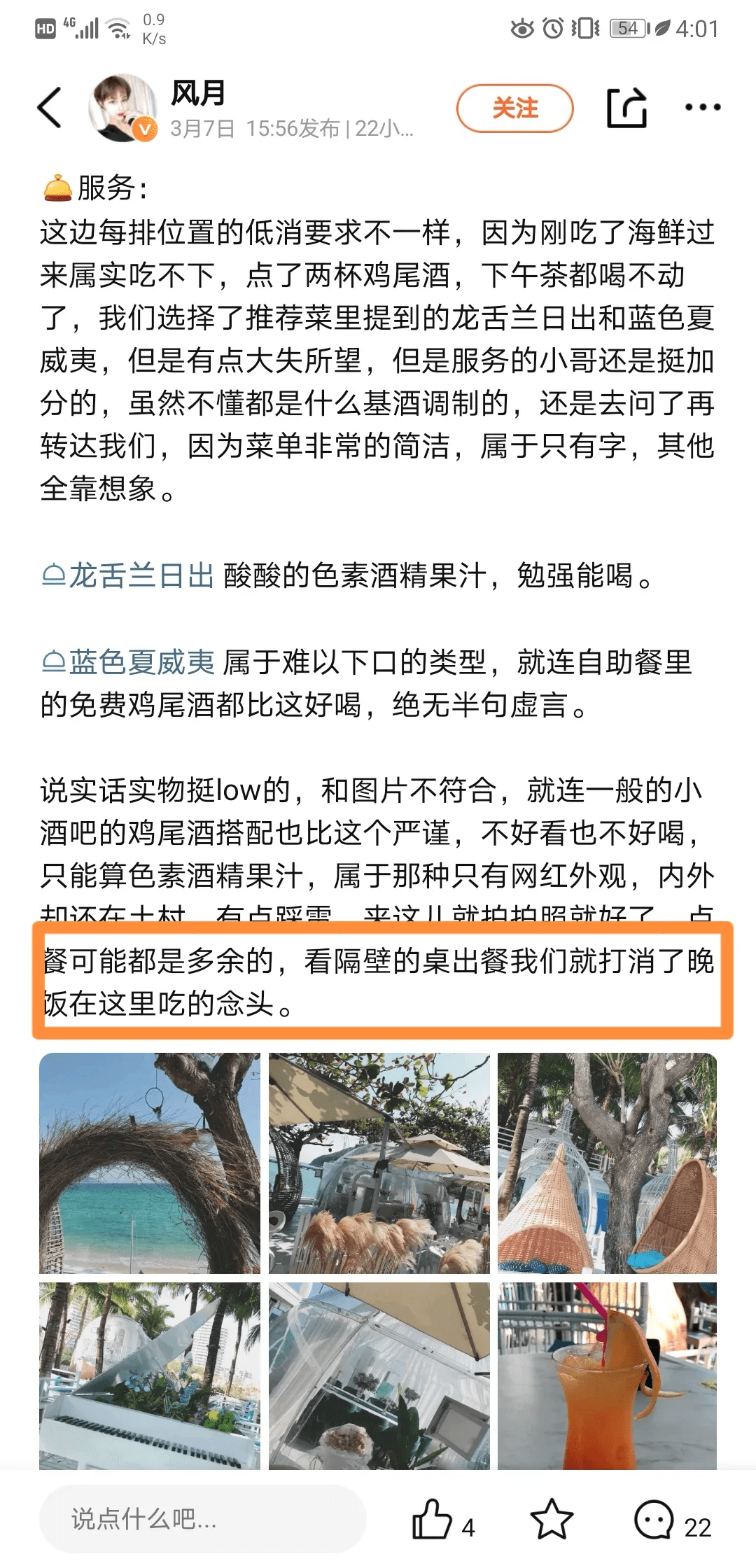The width and height of the screenshot is (756, 1568).
Task: Bookmark the post with the star icon
Action: pyautogui.click(x=552, y=1519)
